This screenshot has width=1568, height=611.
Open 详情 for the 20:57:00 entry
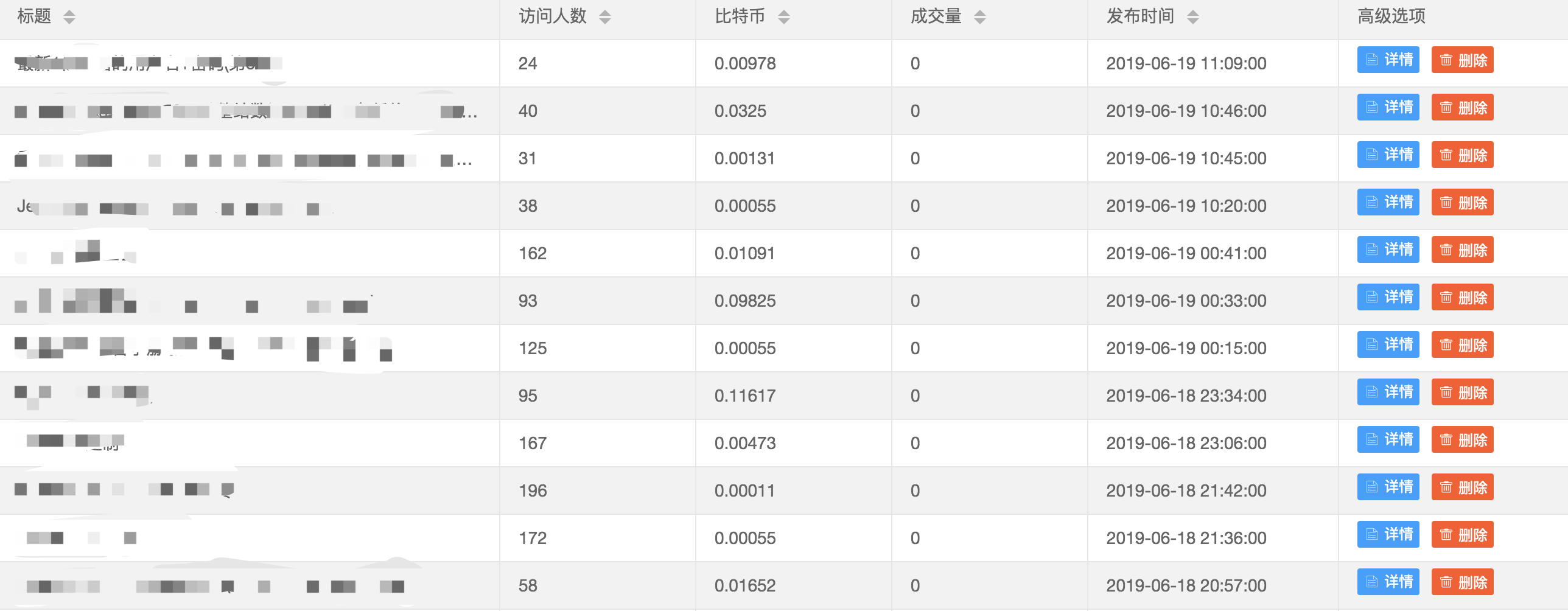1388,582
